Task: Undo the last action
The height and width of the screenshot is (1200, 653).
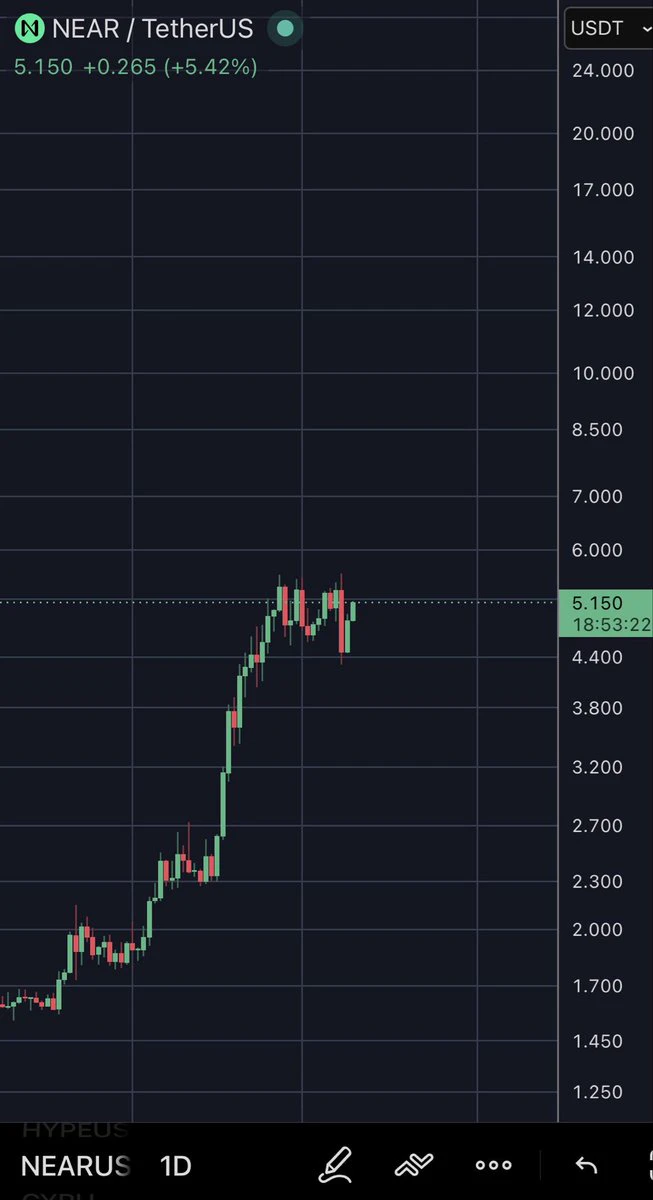Action: [586, 1165]
